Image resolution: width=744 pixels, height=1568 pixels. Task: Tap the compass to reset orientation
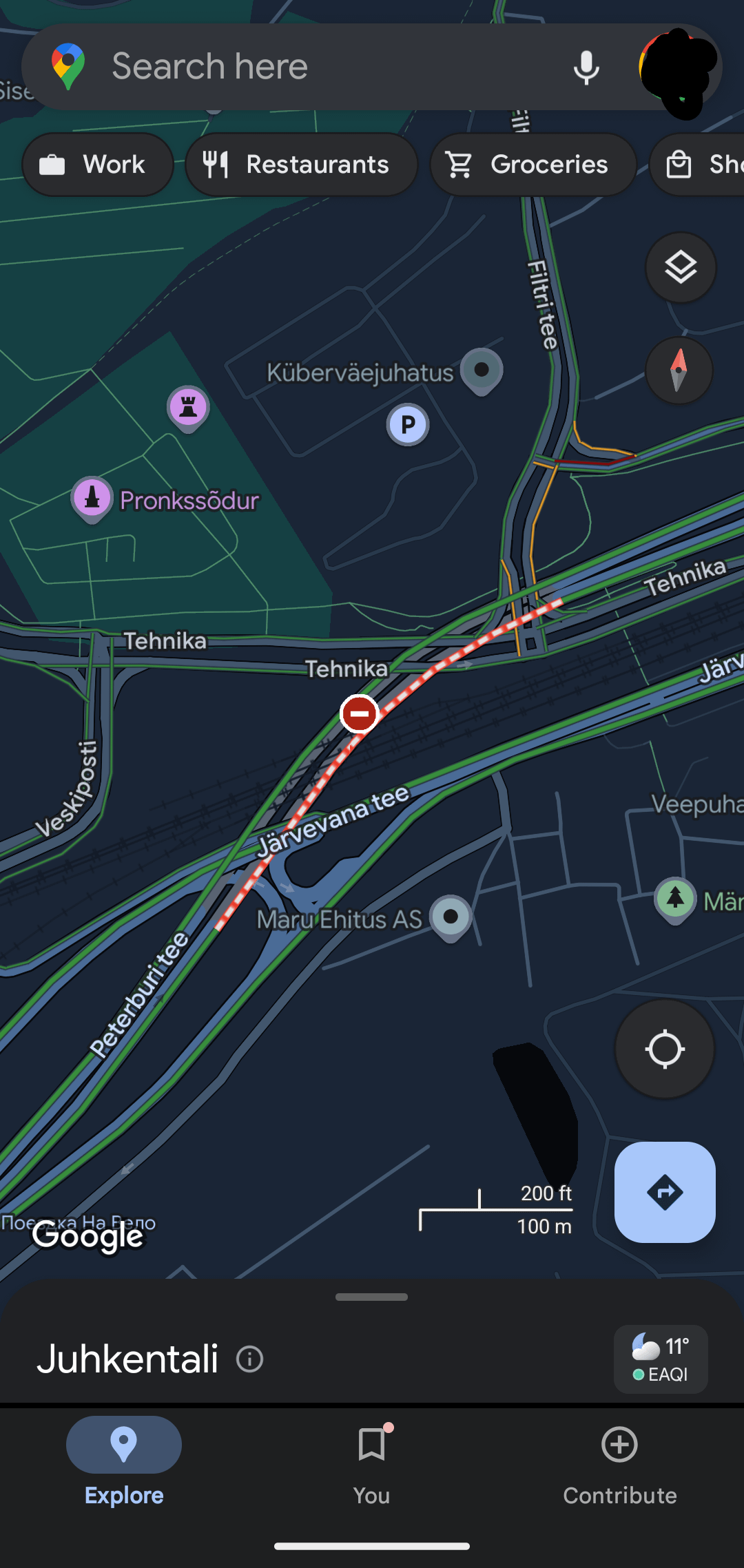point(679,370)
